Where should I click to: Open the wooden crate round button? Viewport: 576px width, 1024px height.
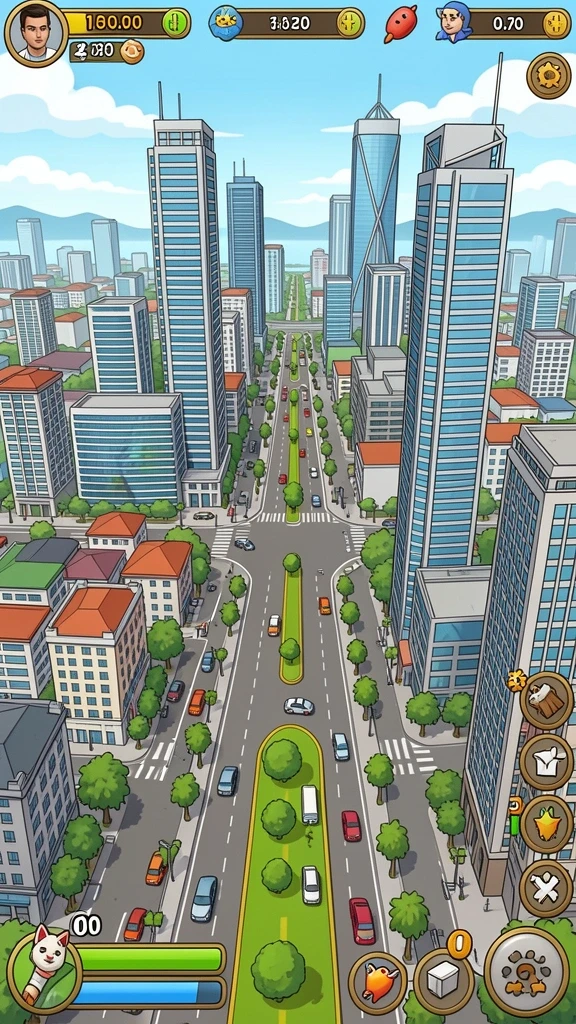[x=546, y=701]
